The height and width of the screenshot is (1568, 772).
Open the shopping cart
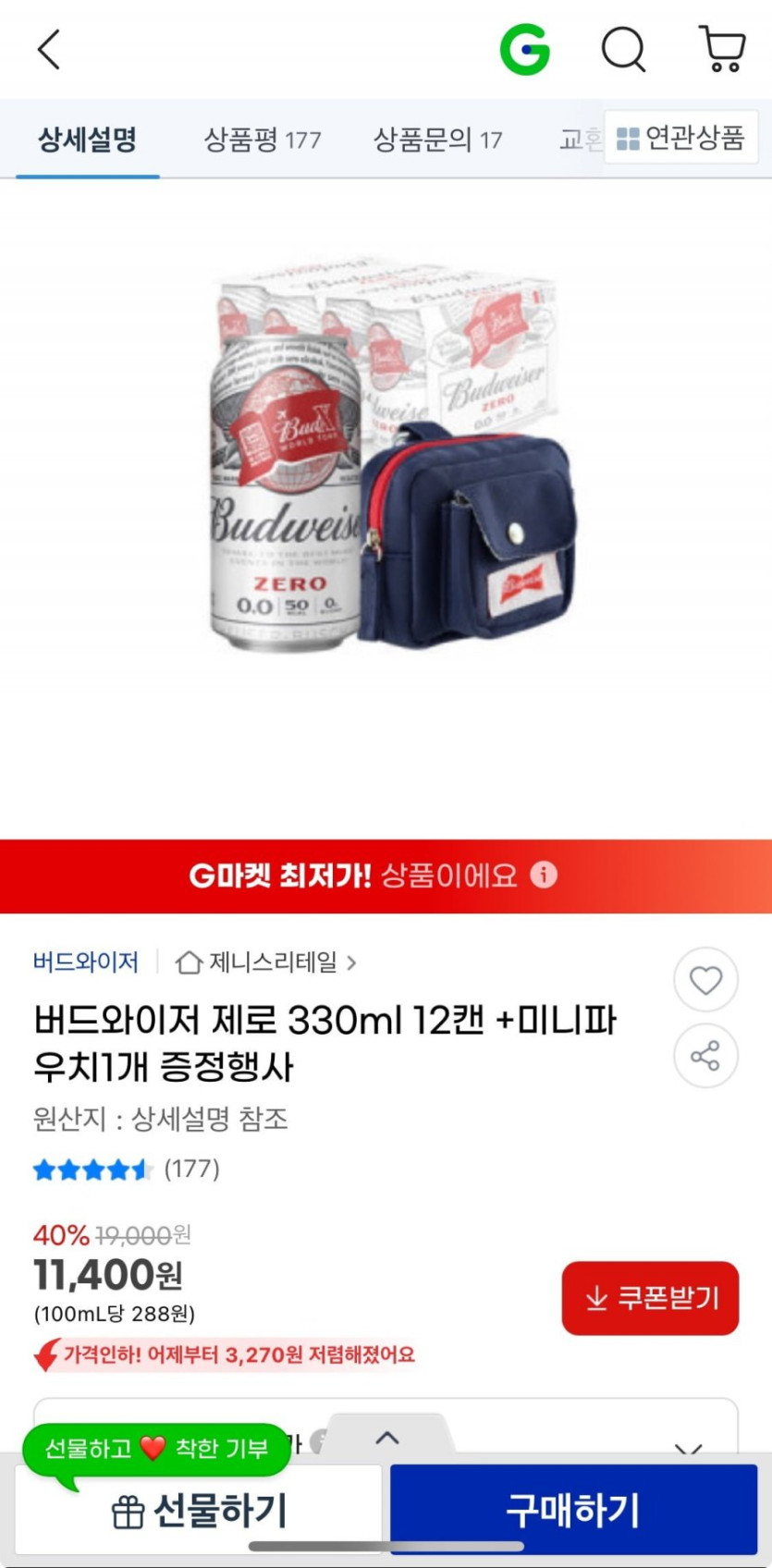(x=722, y=49)
